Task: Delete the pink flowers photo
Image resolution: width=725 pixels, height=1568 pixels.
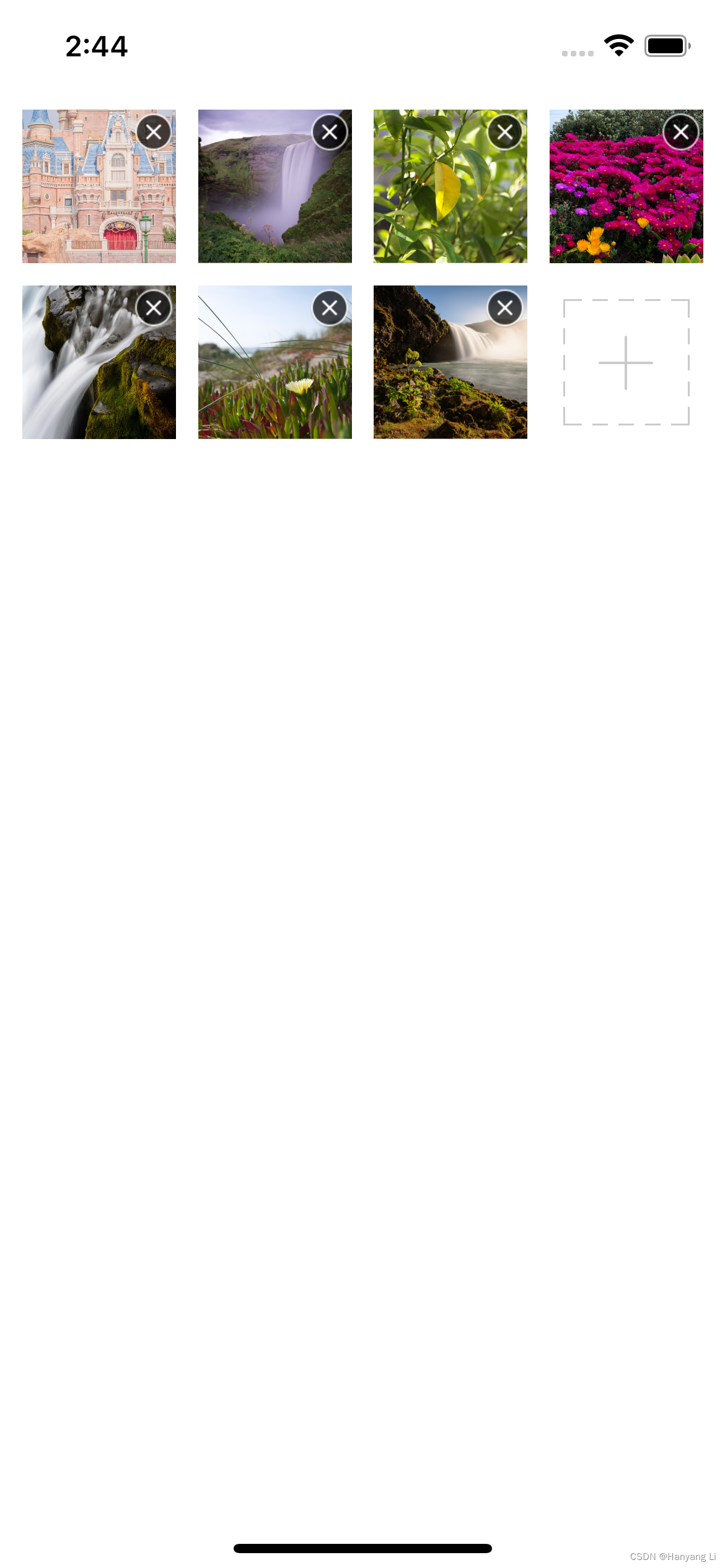Action: click(681, 132)
